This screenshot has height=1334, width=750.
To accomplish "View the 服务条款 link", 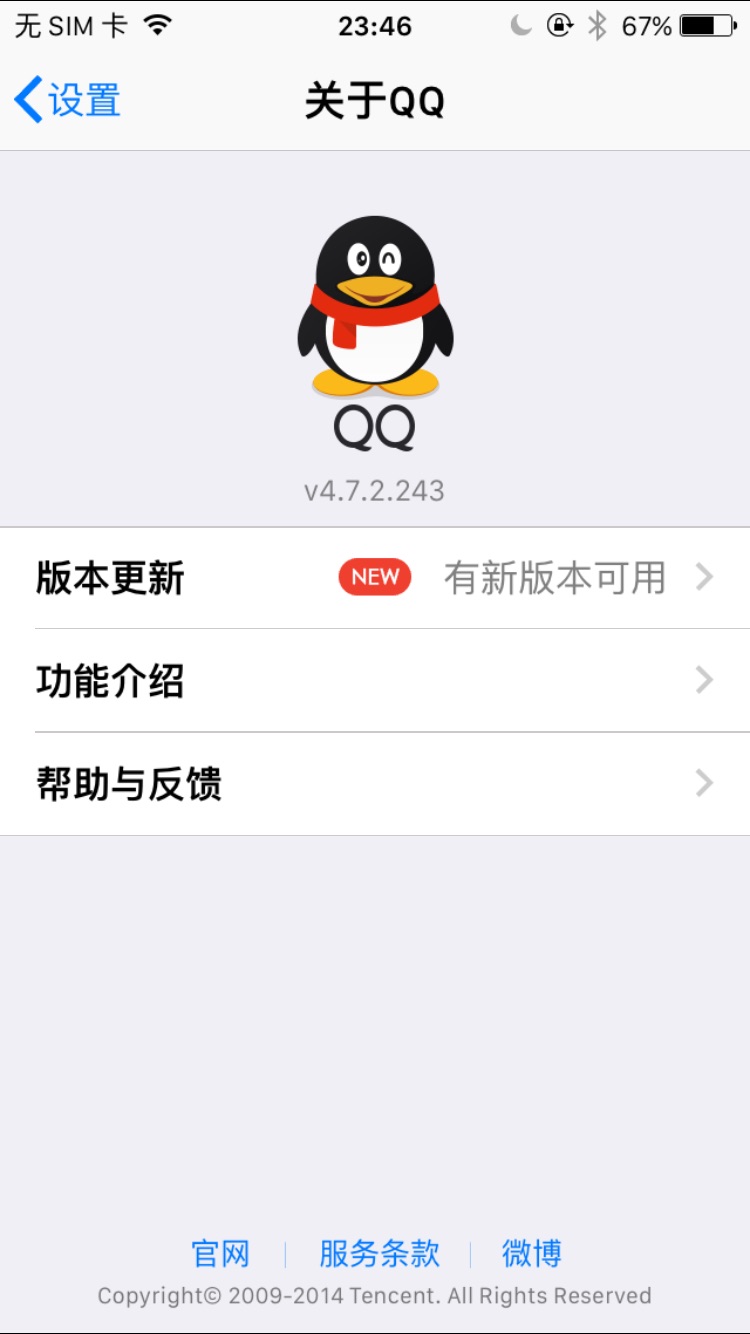I will [x=379, y=1253].
